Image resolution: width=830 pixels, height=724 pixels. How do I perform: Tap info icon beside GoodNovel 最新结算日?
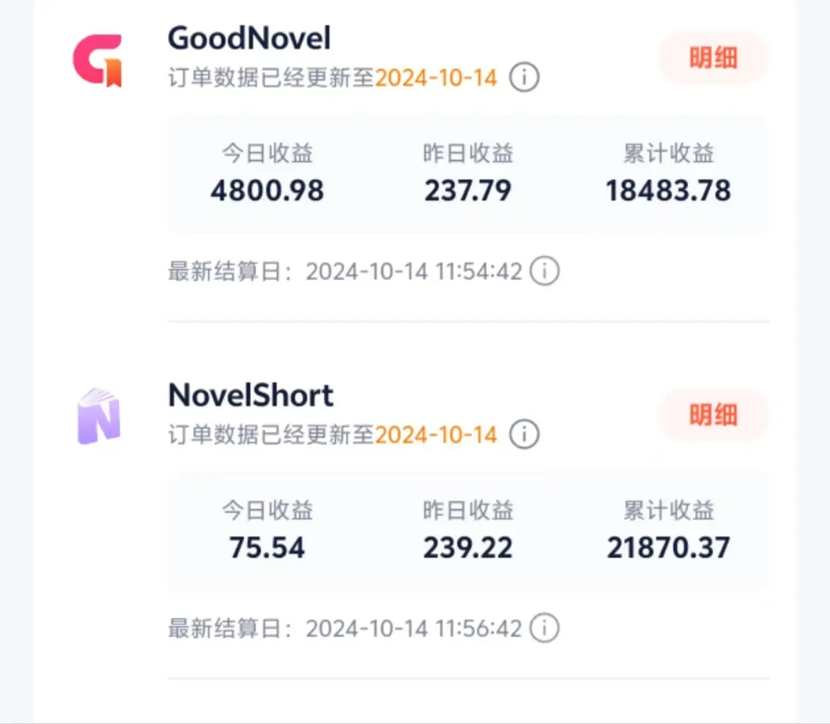pos(544,271)
